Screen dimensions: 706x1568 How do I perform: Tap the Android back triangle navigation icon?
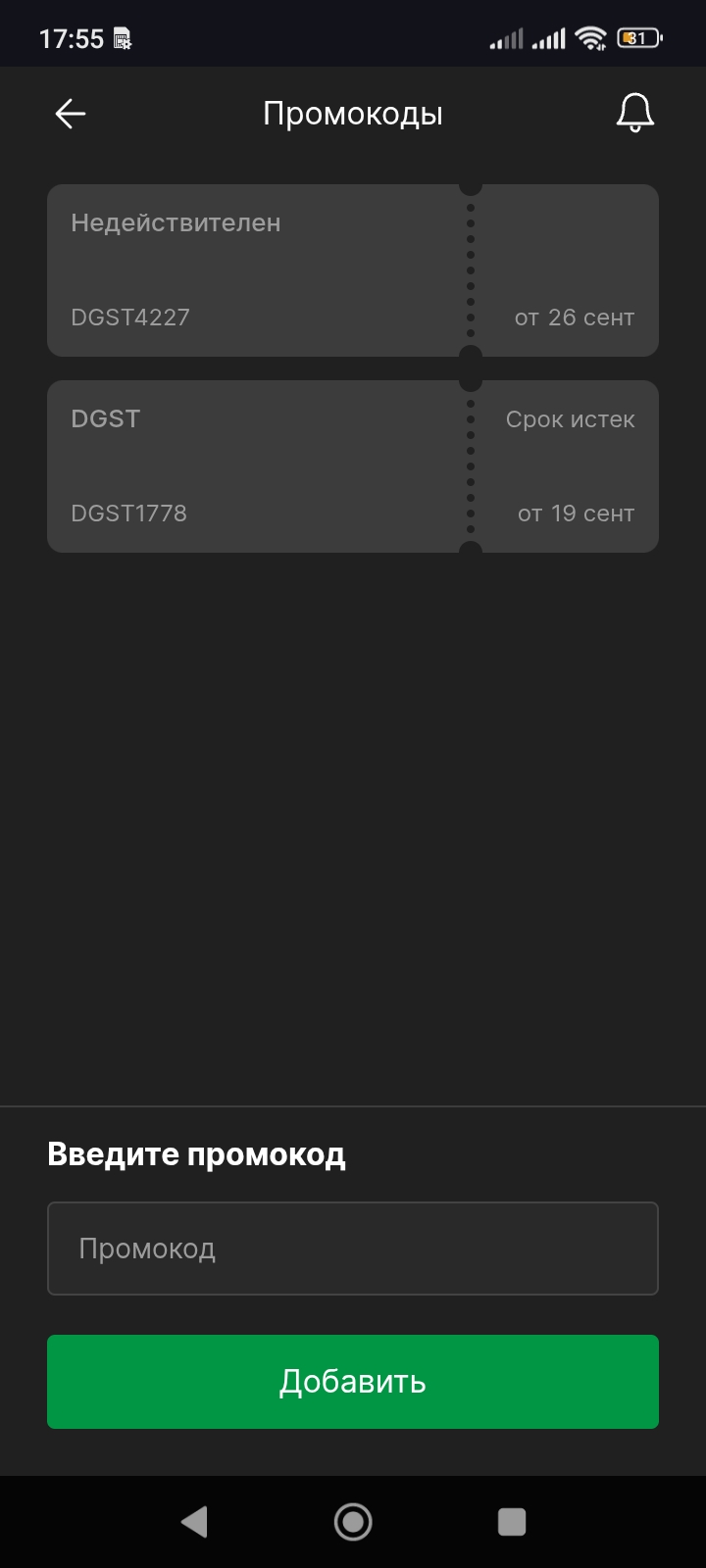pyautogui.click(x=194, y=1521)
